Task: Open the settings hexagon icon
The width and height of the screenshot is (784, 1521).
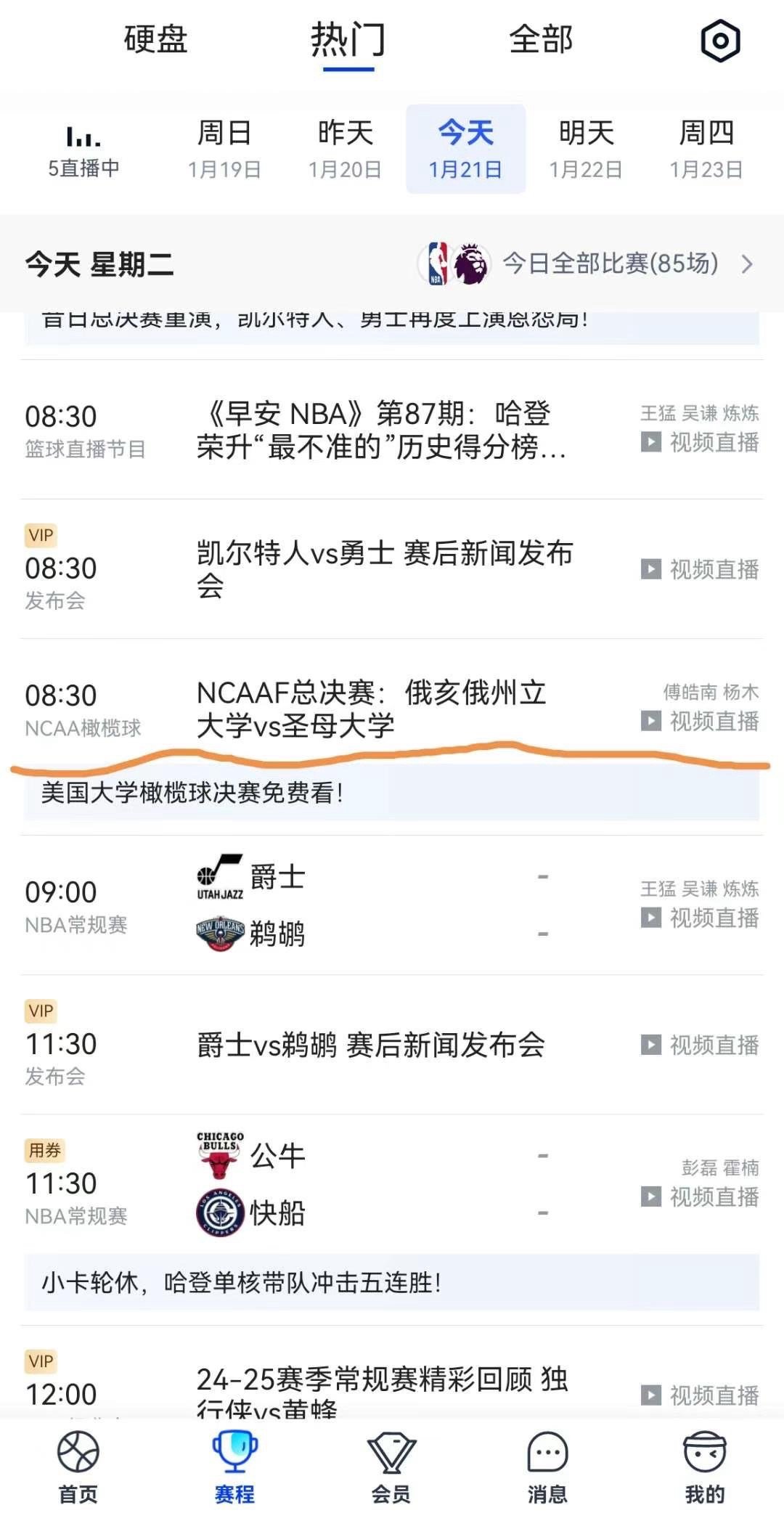Action: 720,41
